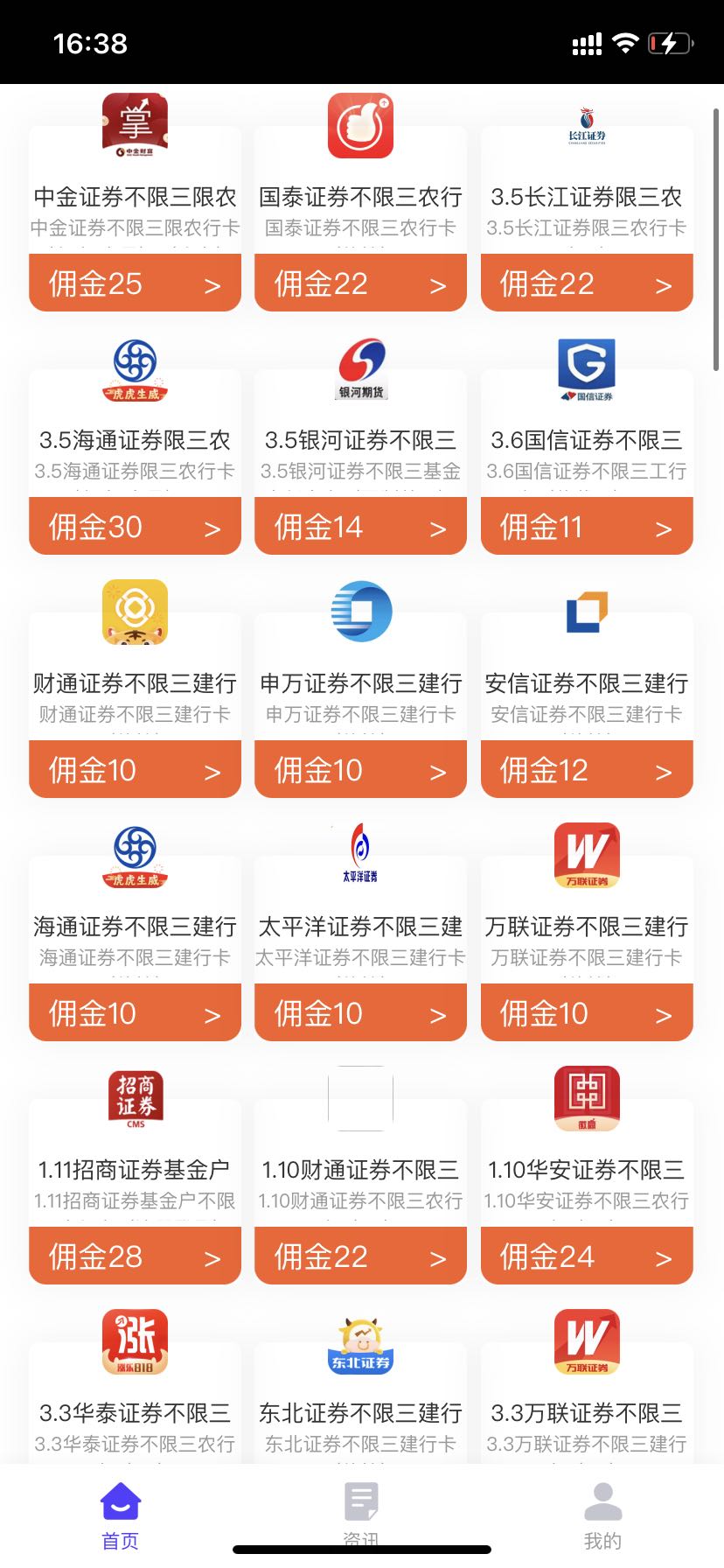Open the 太平洋证券不限三建 card
724x1568 pixels.
click(x=360, y=927)
